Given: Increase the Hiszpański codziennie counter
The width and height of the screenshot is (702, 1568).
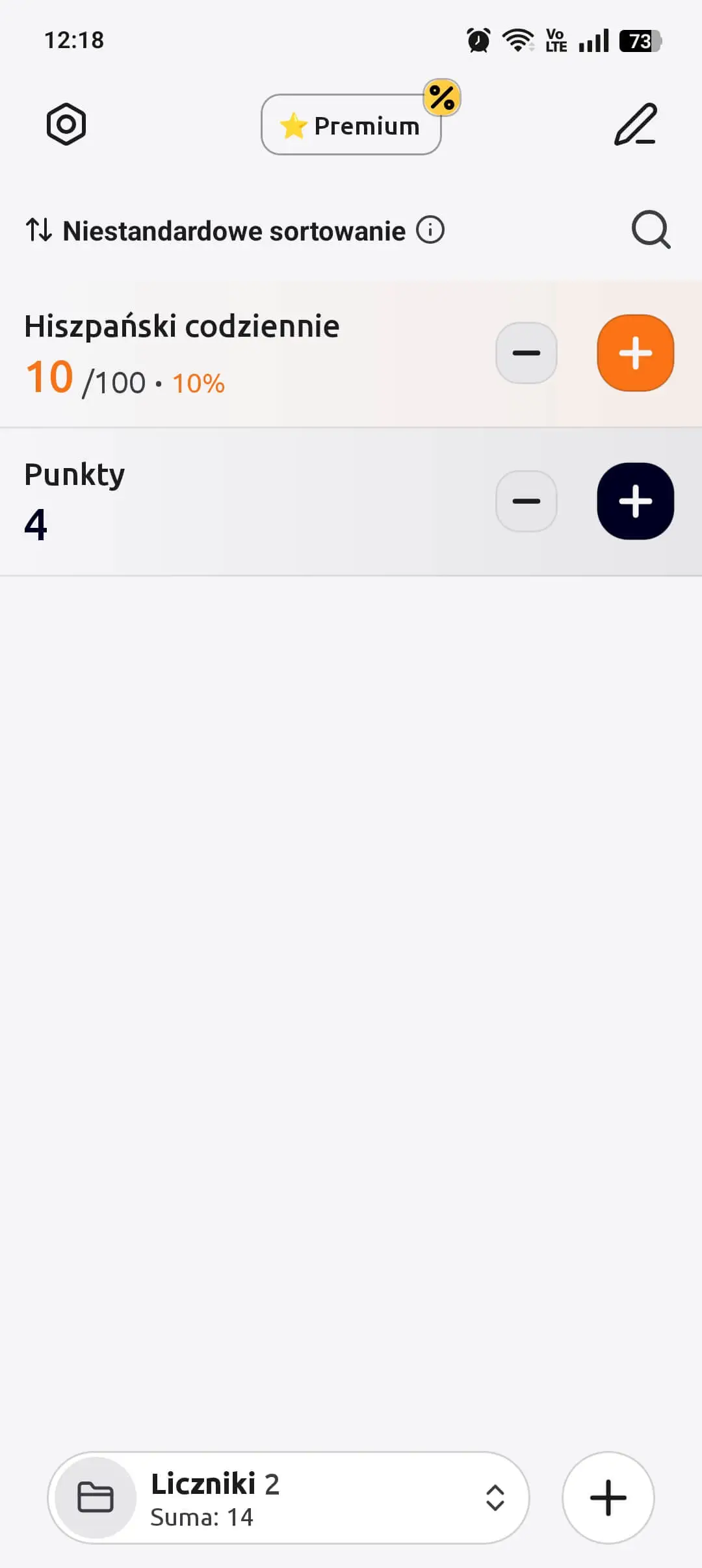Looking at the screenshot, I should (635, 353).
